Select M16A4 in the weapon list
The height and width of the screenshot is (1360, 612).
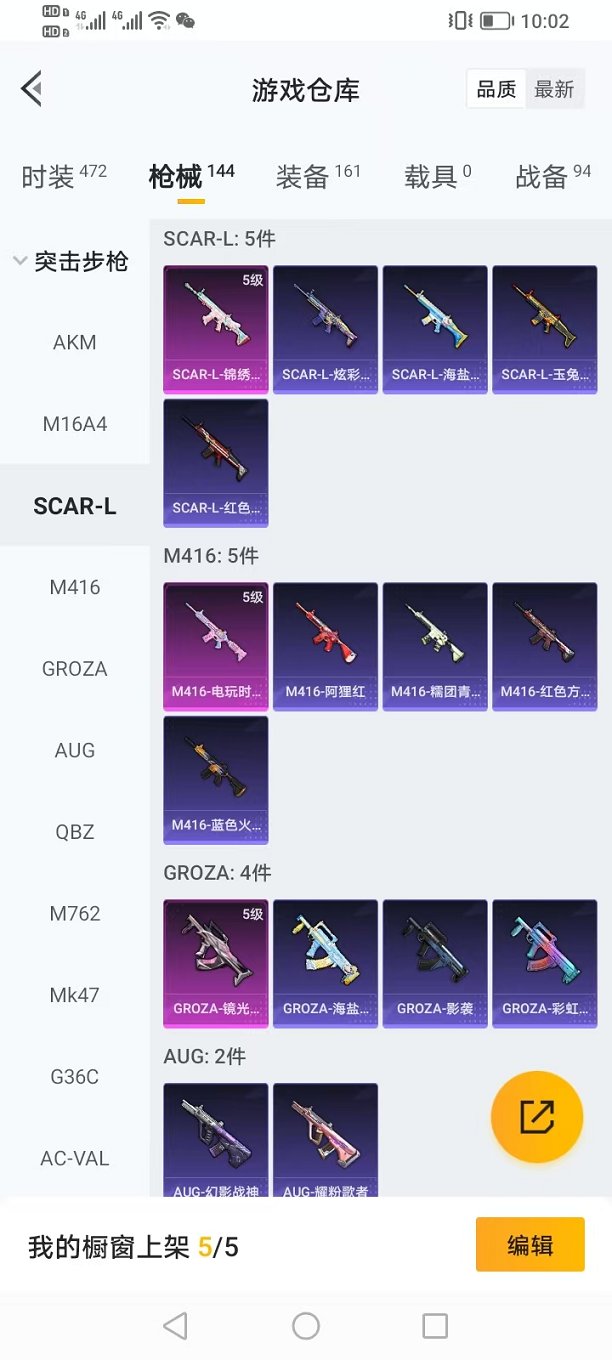point(75,424)
